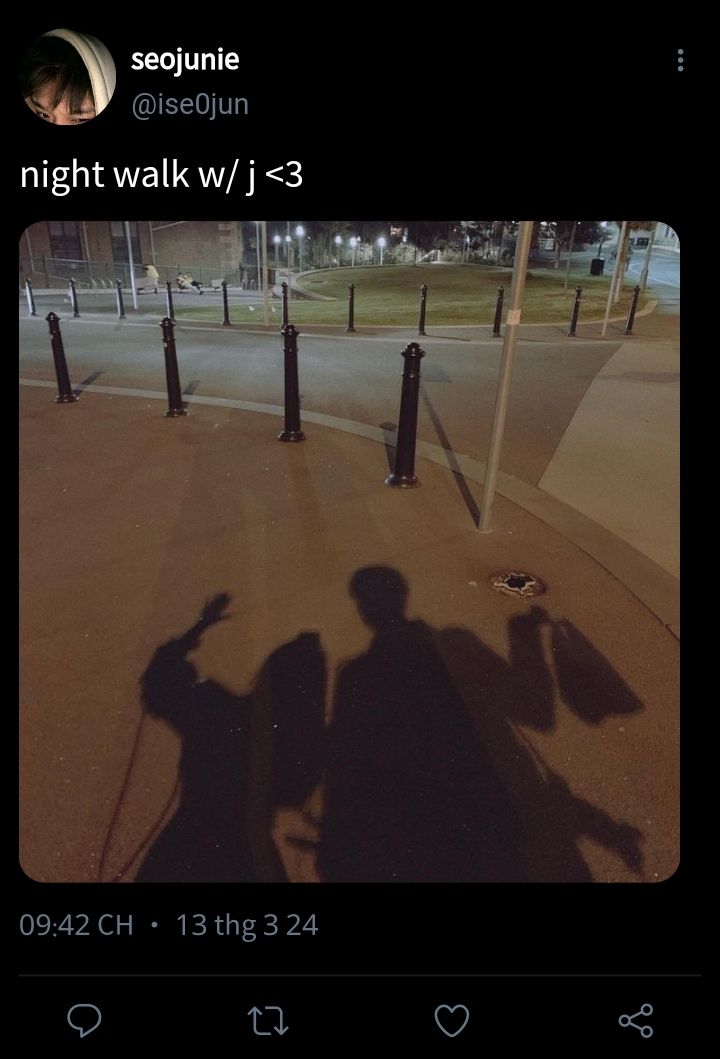
Task: Open the @ise0jun handle profile
Action: 190,104
